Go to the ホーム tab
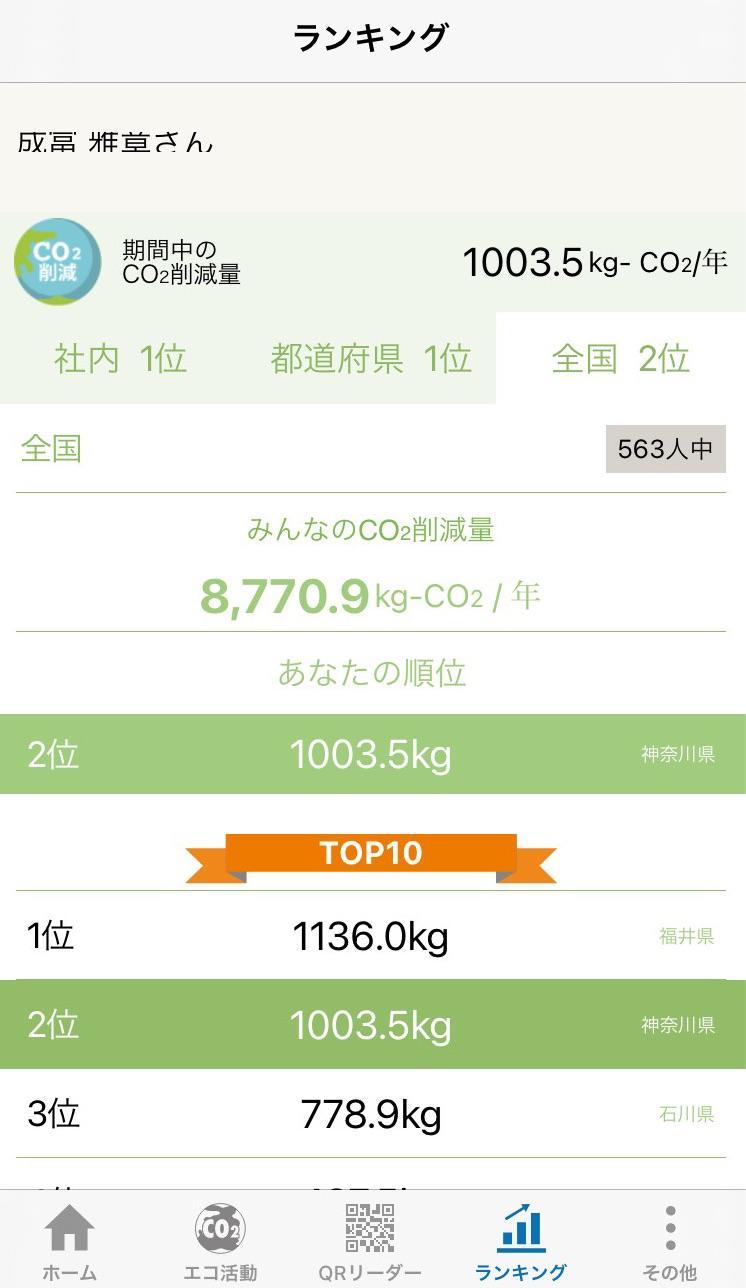Viewport: 746px width, 1288px height. click(x=70, y=1240)
